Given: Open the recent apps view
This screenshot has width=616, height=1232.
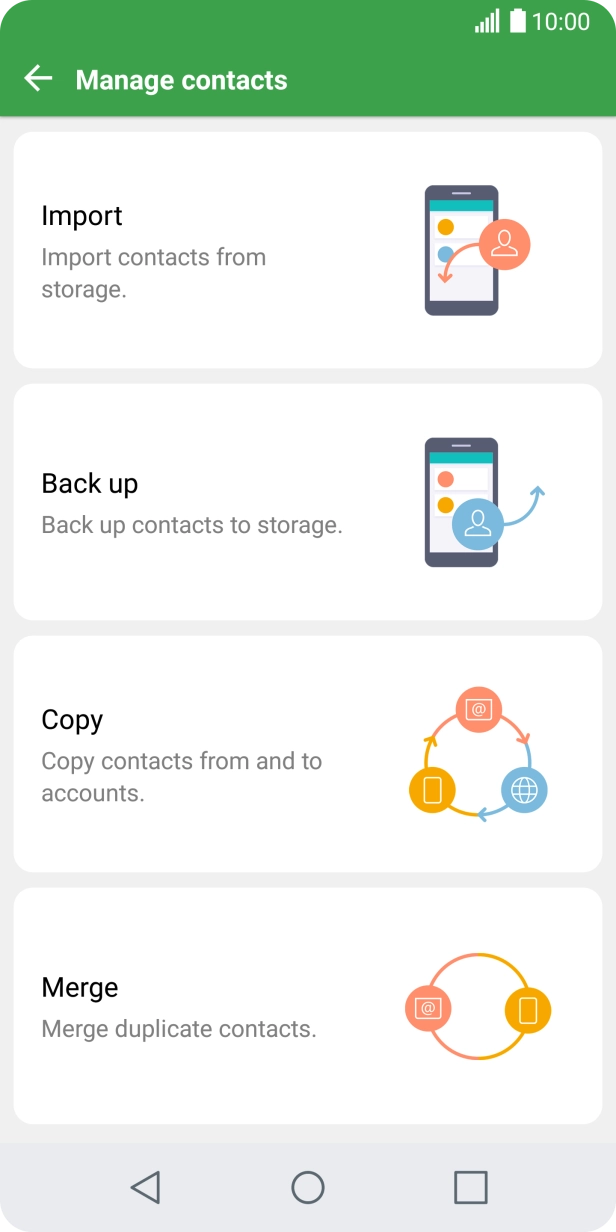Looking at the screenshot, I should (470, 1187).
